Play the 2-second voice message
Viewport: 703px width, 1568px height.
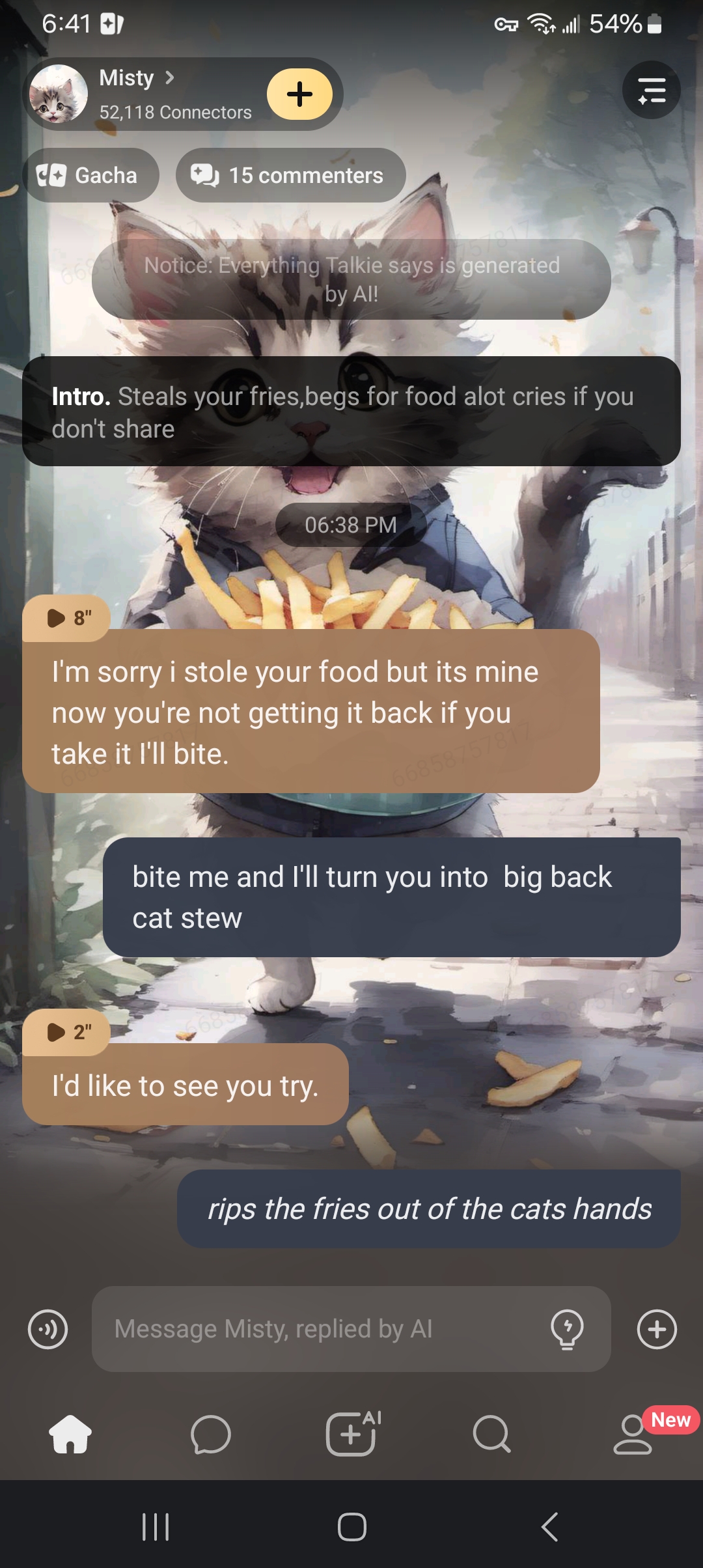[66, 1032]
